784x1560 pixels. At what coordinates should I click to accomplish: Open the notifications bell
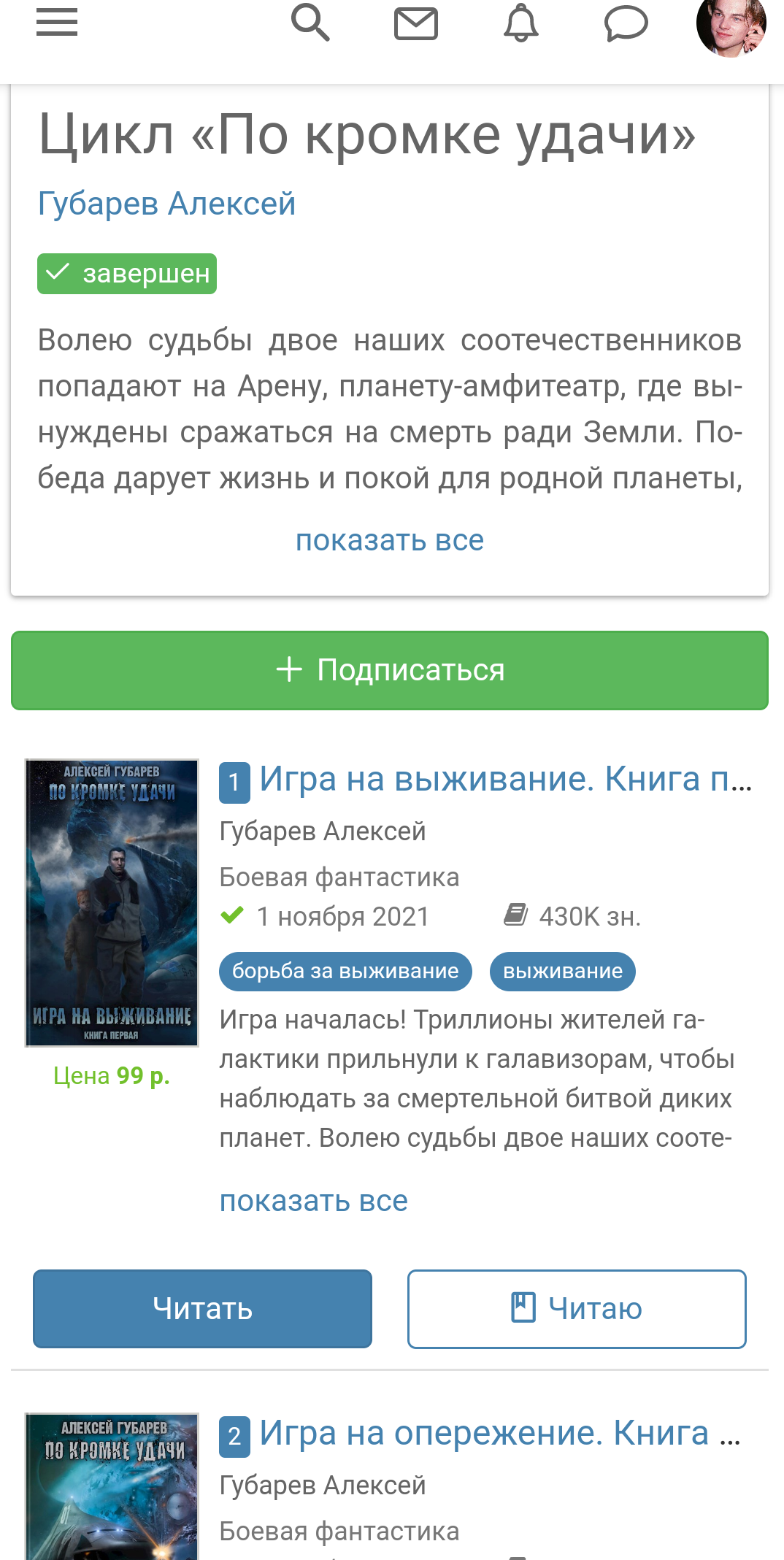(x=520, y=23)
